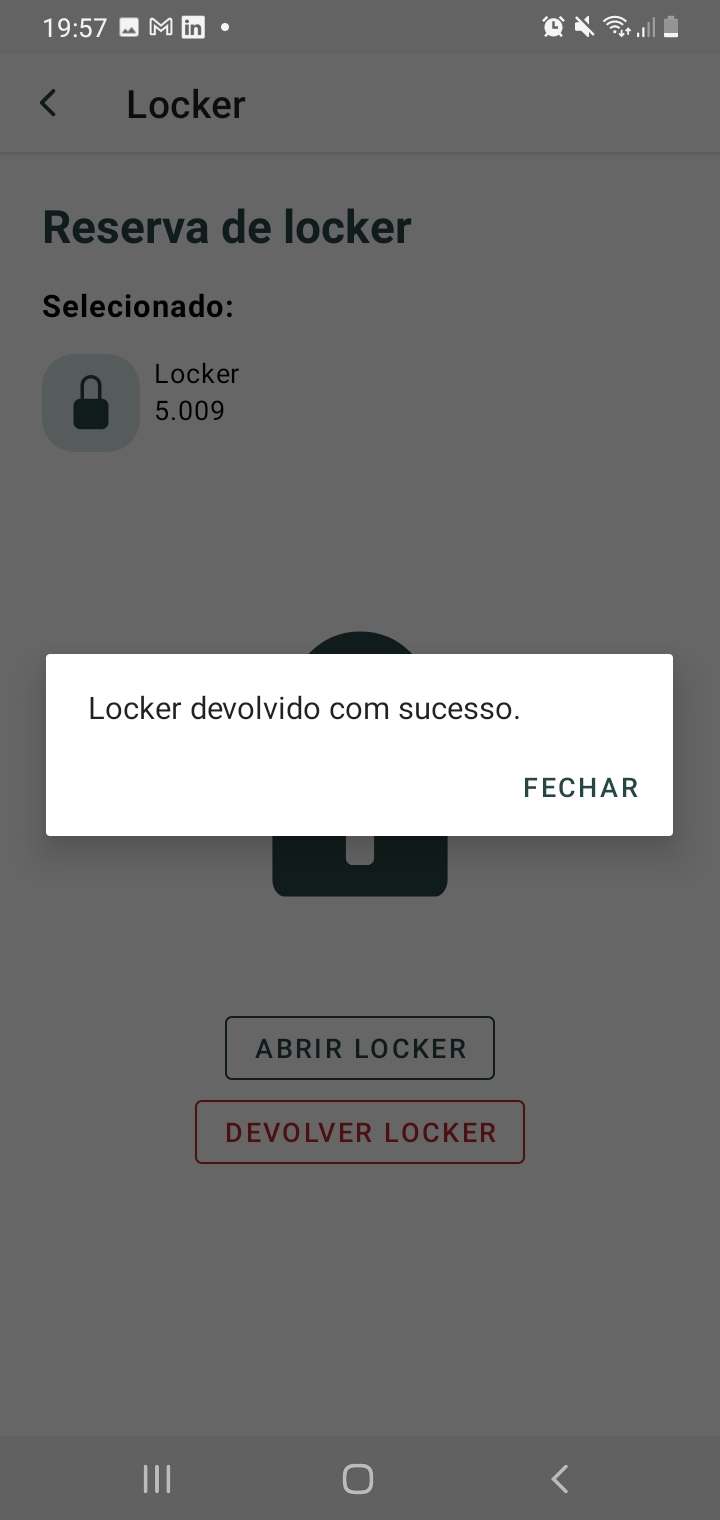Screen dimensions: 720x1520
Task: Tap the Locker 5.009 label text
Action: 196,391
